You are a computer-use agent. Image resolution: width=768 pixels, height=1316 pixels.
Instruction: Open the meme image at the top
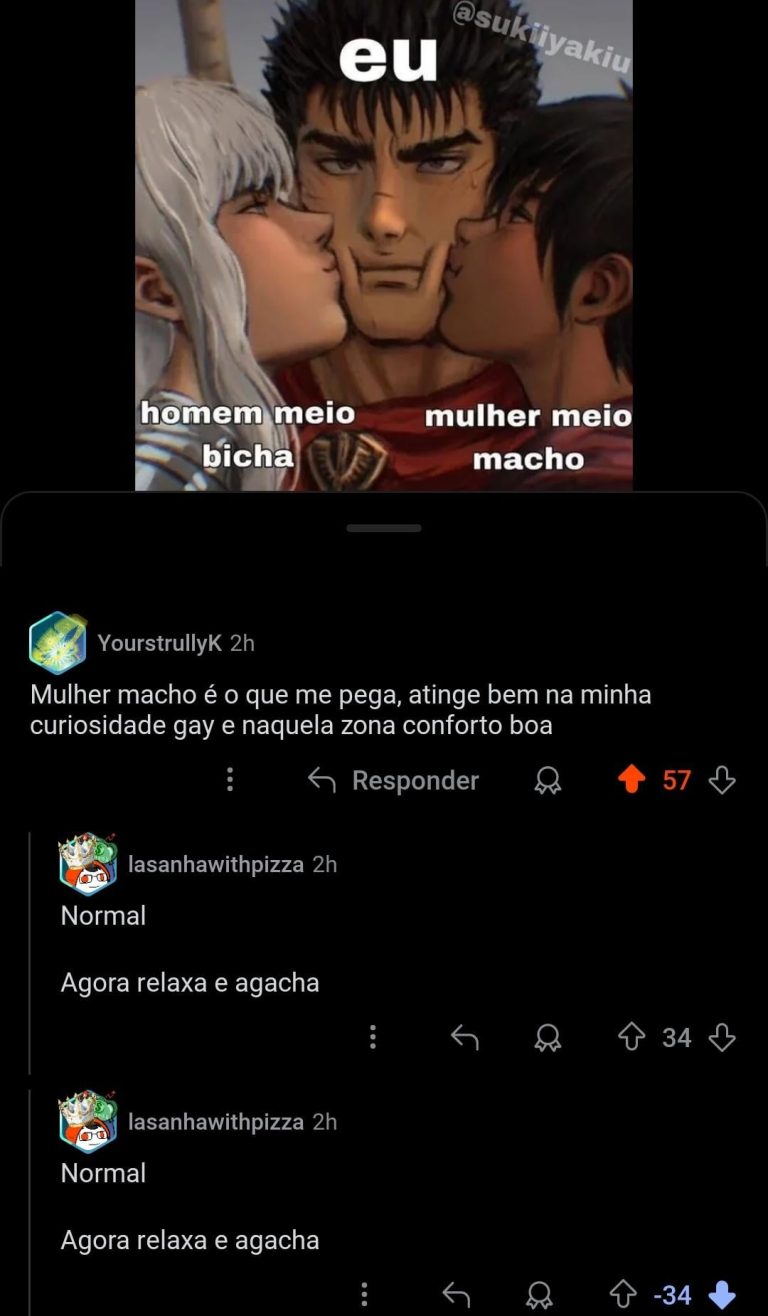tap(384, 245)
